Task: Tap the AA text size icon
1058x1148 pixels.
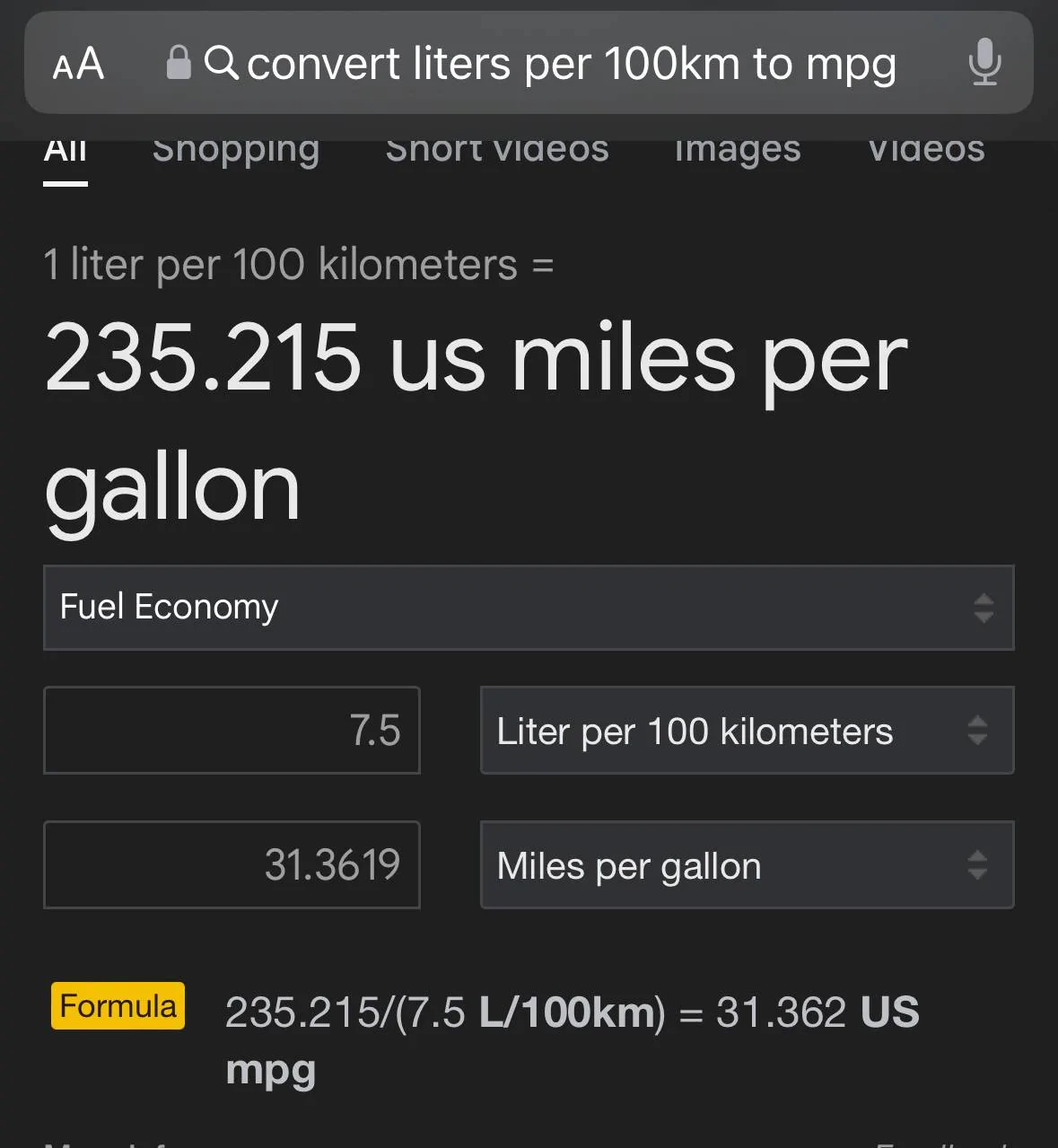Action: click(78, 63)
